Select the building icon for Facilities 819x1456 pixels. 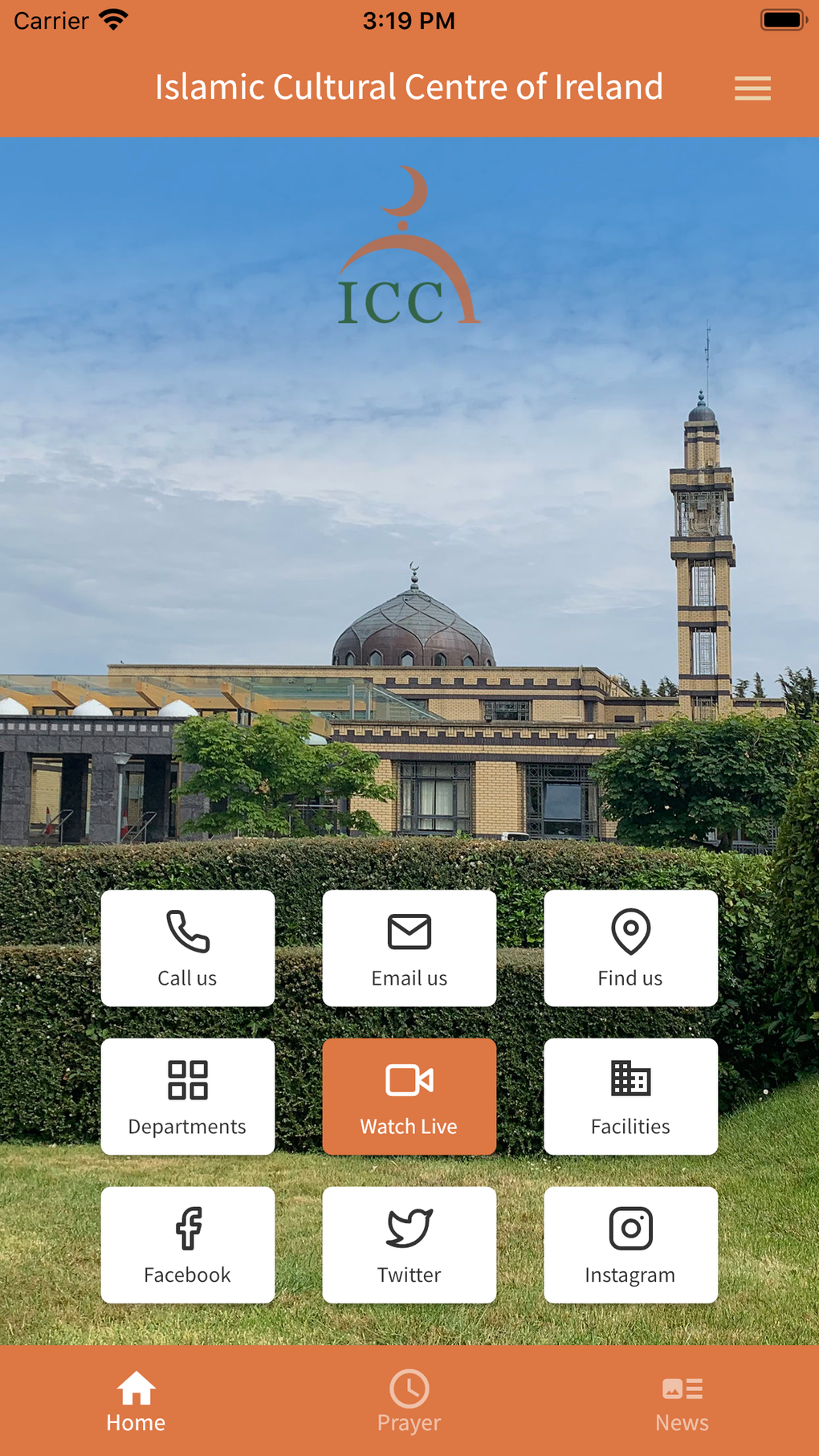[630, 1079]
